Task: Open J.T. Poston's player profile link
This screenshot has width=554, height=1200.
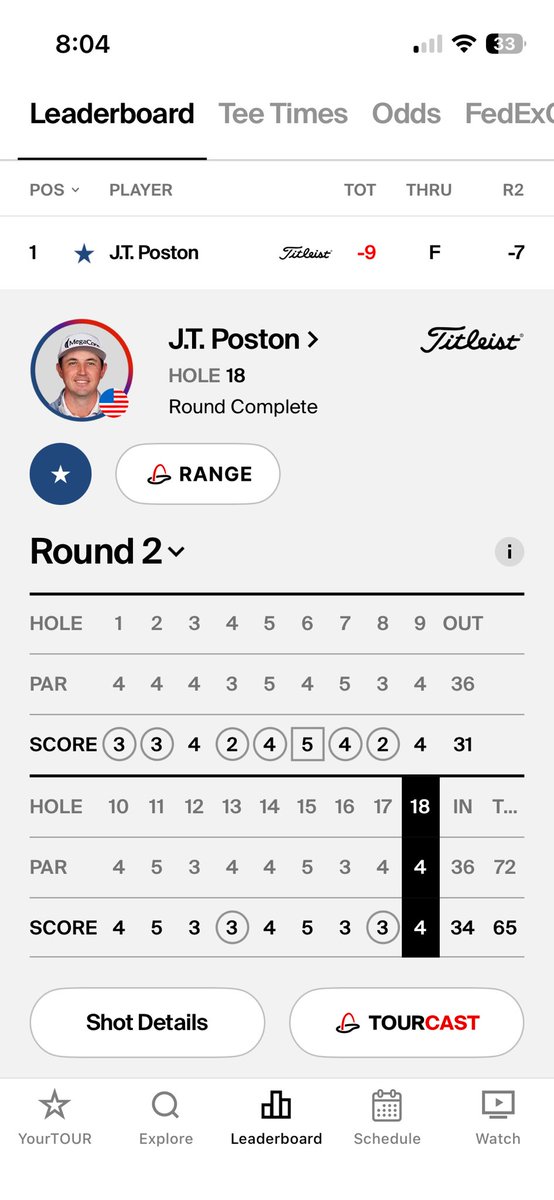Action: click(243, 340)
